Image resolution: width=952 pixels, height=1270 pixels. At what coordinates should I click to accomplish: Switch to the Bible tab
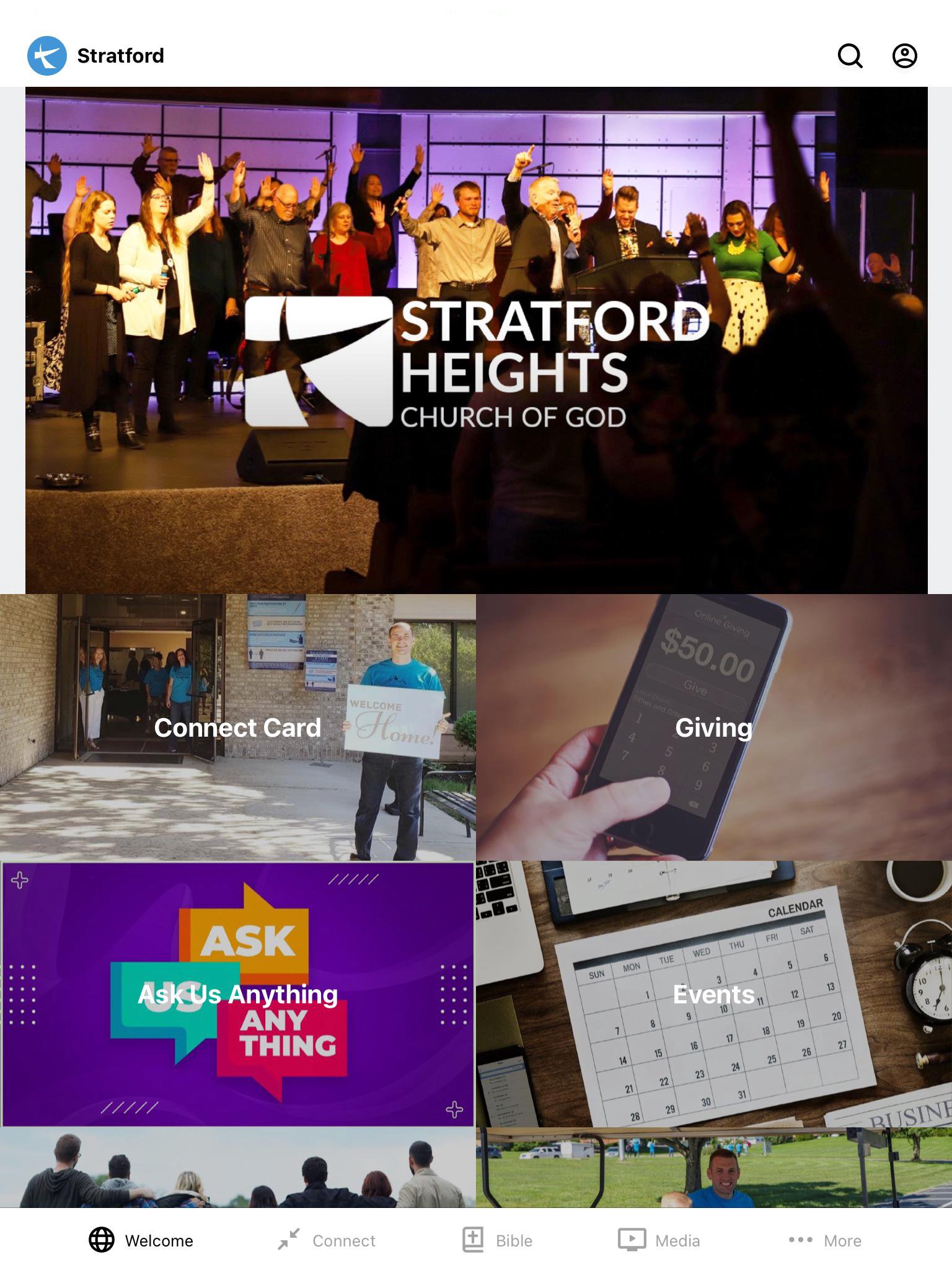click(498, 1240)
